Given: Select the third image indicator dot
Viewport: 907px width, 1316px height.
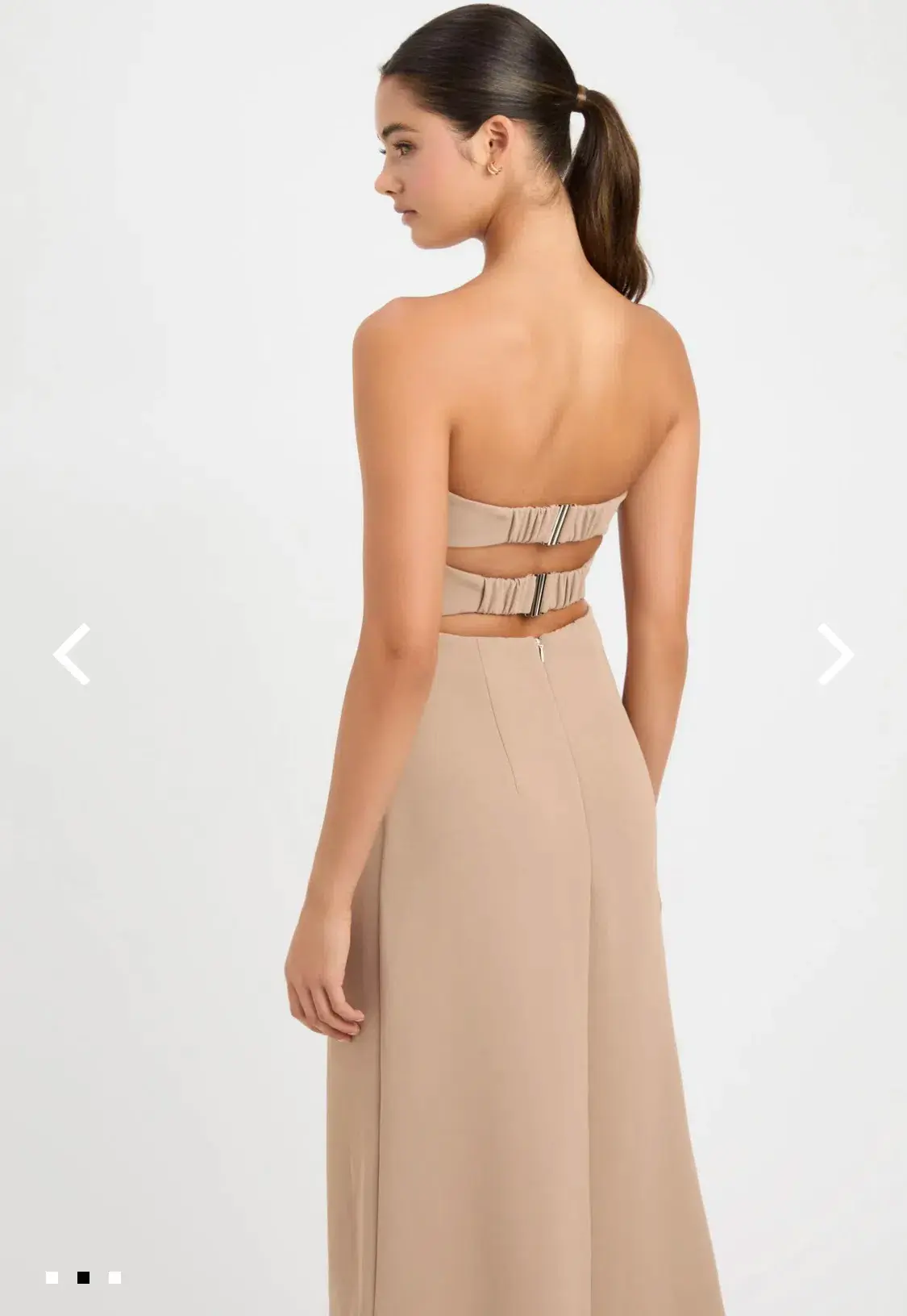Looking at the screenshot, I should (x=114, y=1277).
